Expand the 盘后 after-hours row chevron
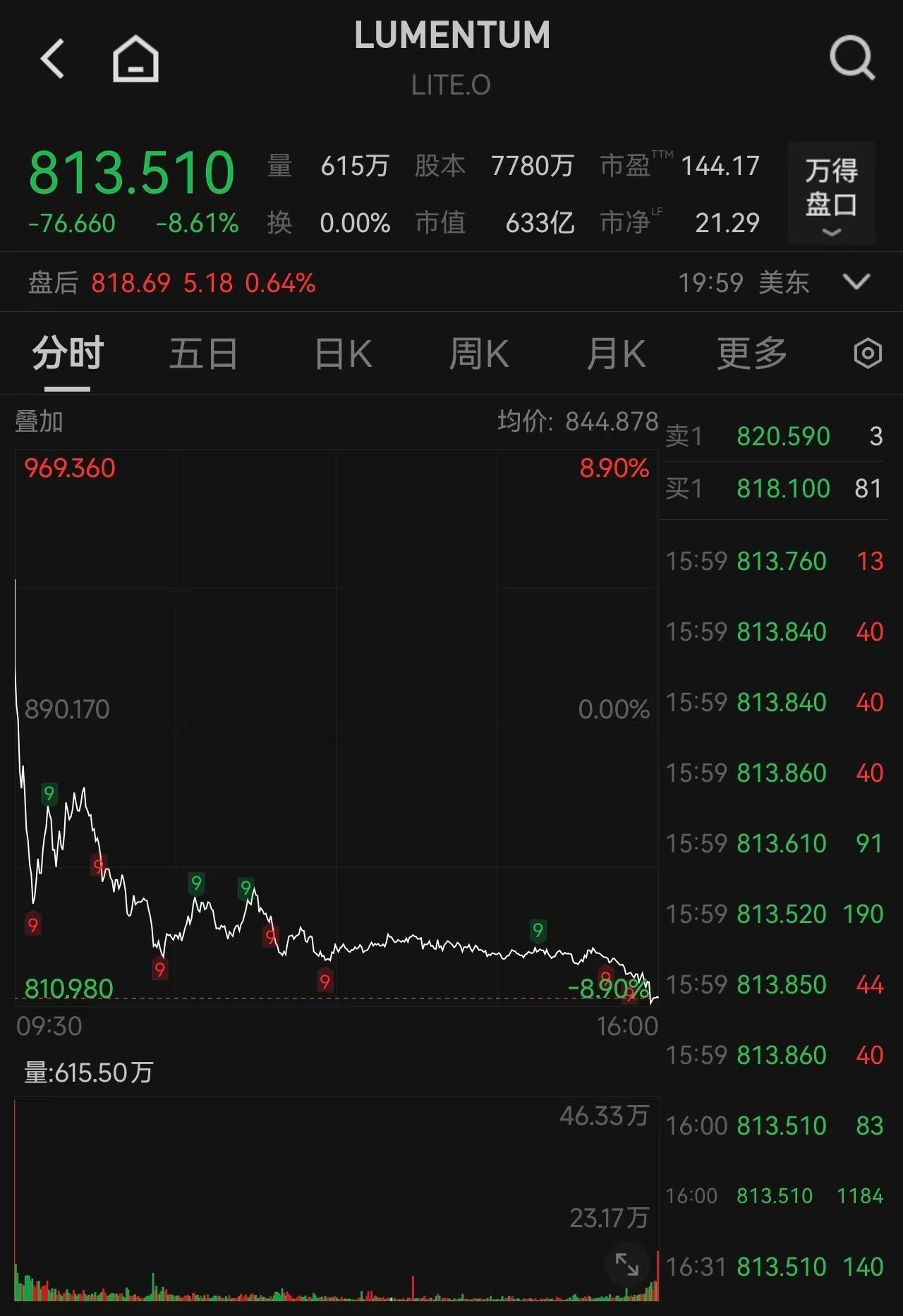 [x=856, y=282]
